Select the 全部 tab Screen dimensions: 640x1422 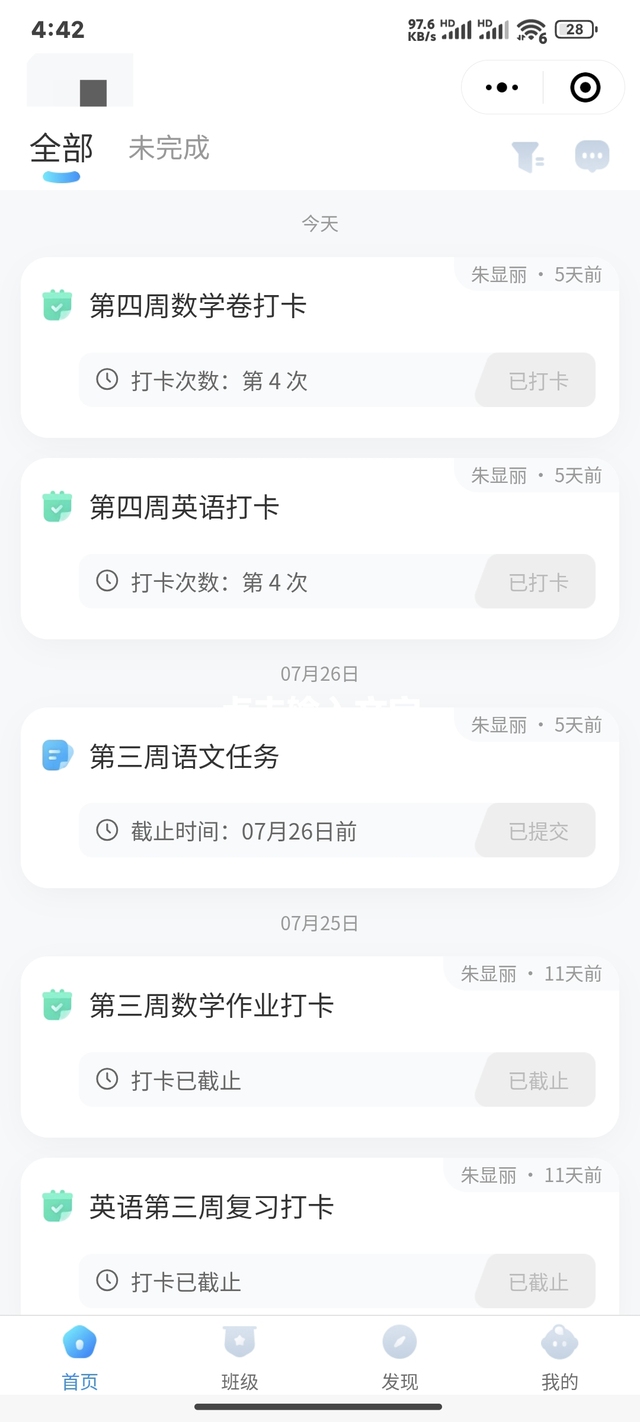[61, 149]
